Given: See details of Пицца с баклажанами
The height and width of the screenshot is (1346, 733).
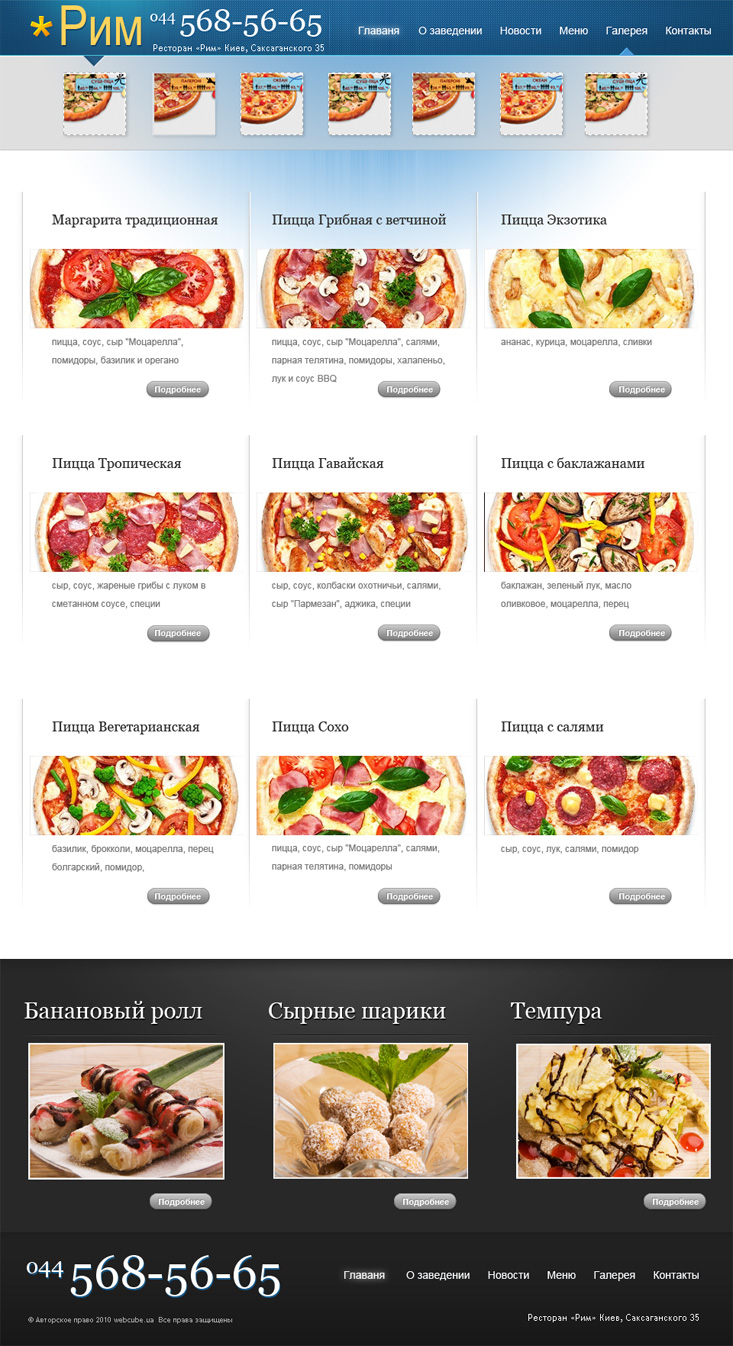Looking at the screenshot, I should pos(640,633).
